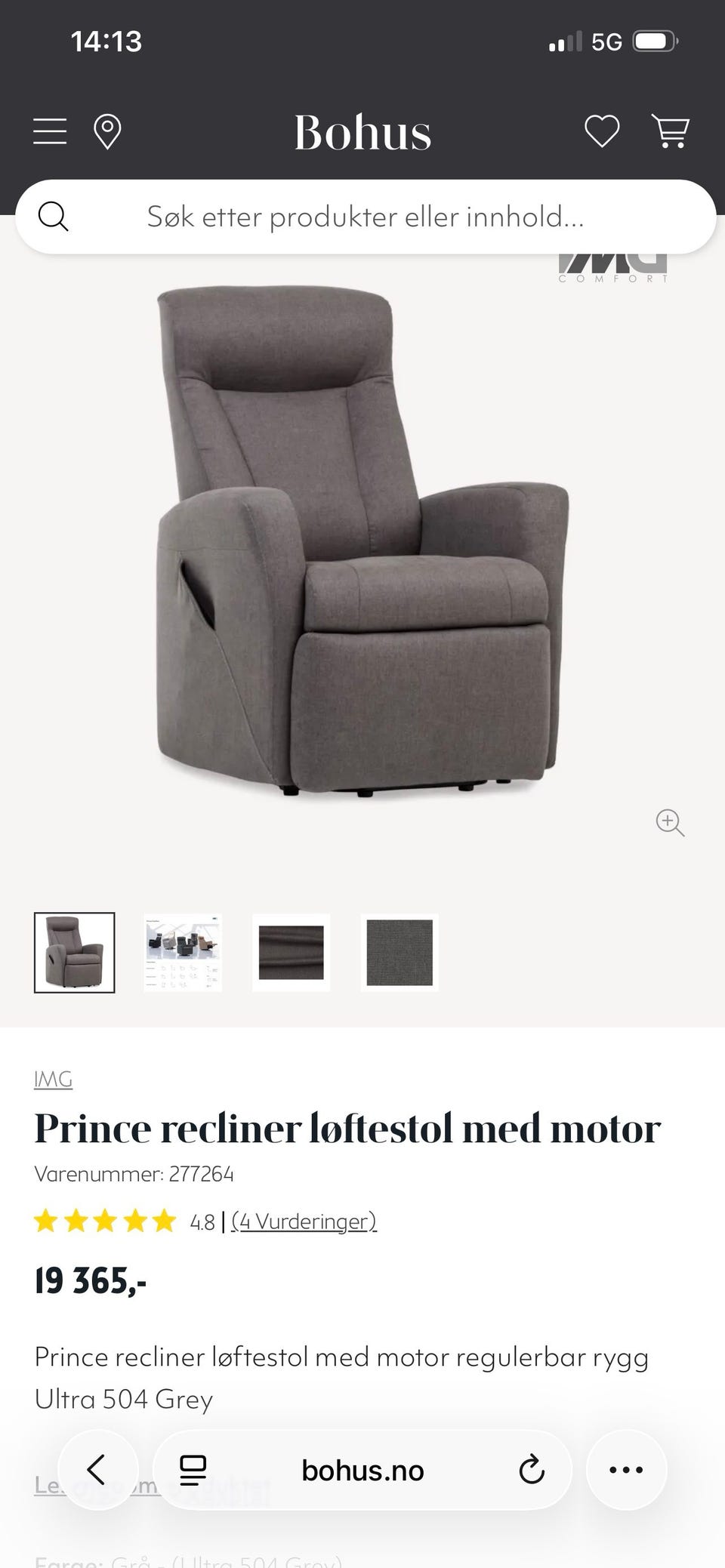Viewport: 725px width, 1568px height.
Task: Go back in the browser
Action: [97, 1469]
